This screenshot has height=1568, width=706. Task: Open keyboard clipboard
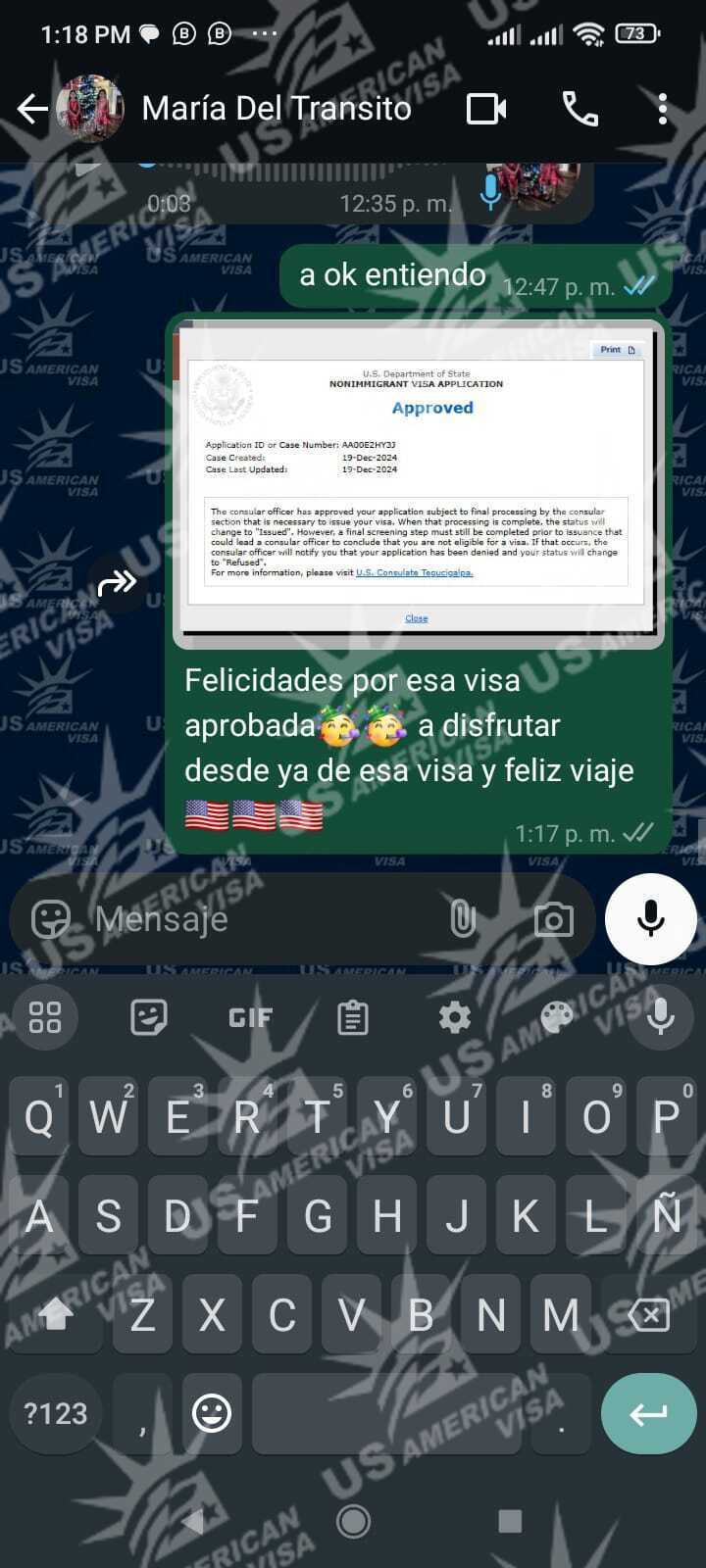tap(352, 1017)
